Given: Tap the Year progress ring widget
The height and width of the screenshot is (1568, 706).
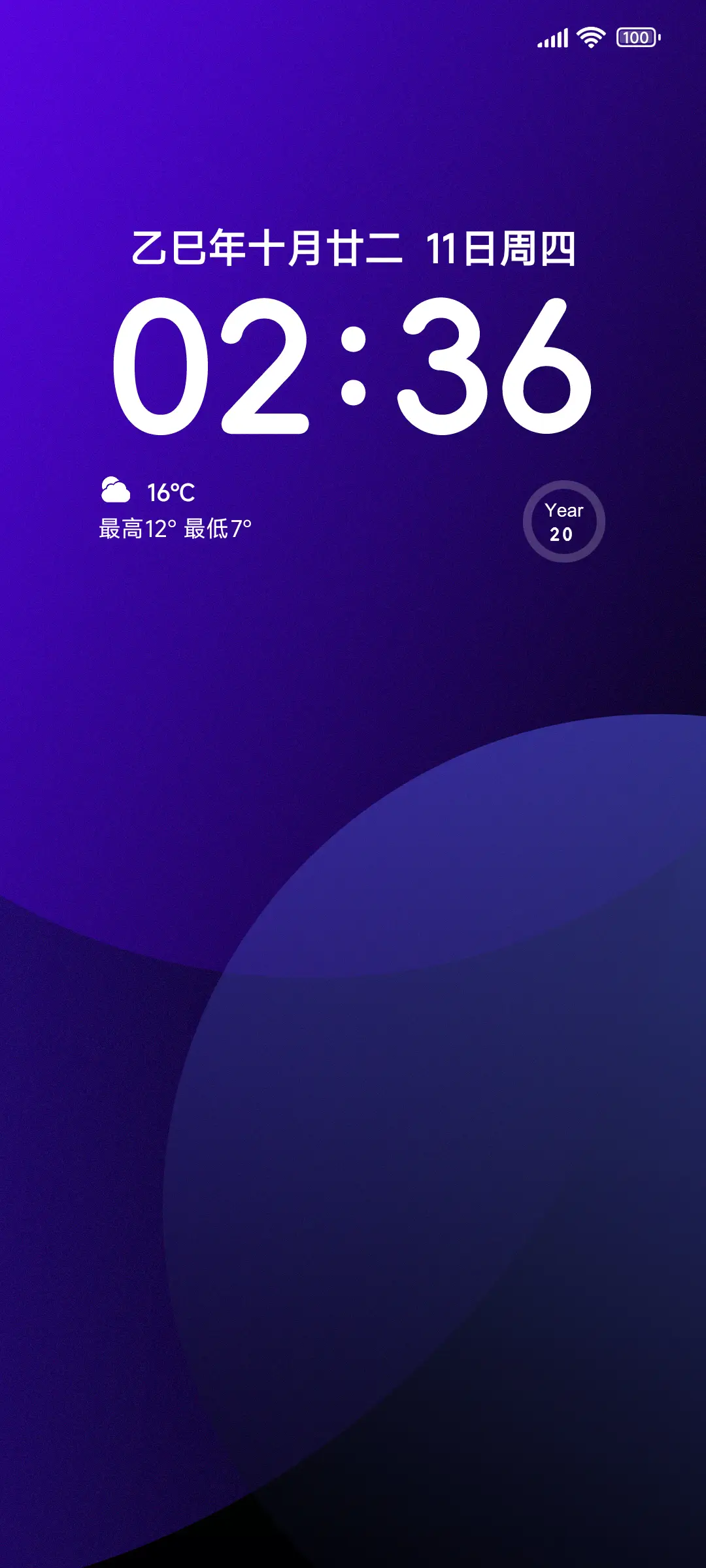Looking at the screenshot, I should [x=563, y=521].
